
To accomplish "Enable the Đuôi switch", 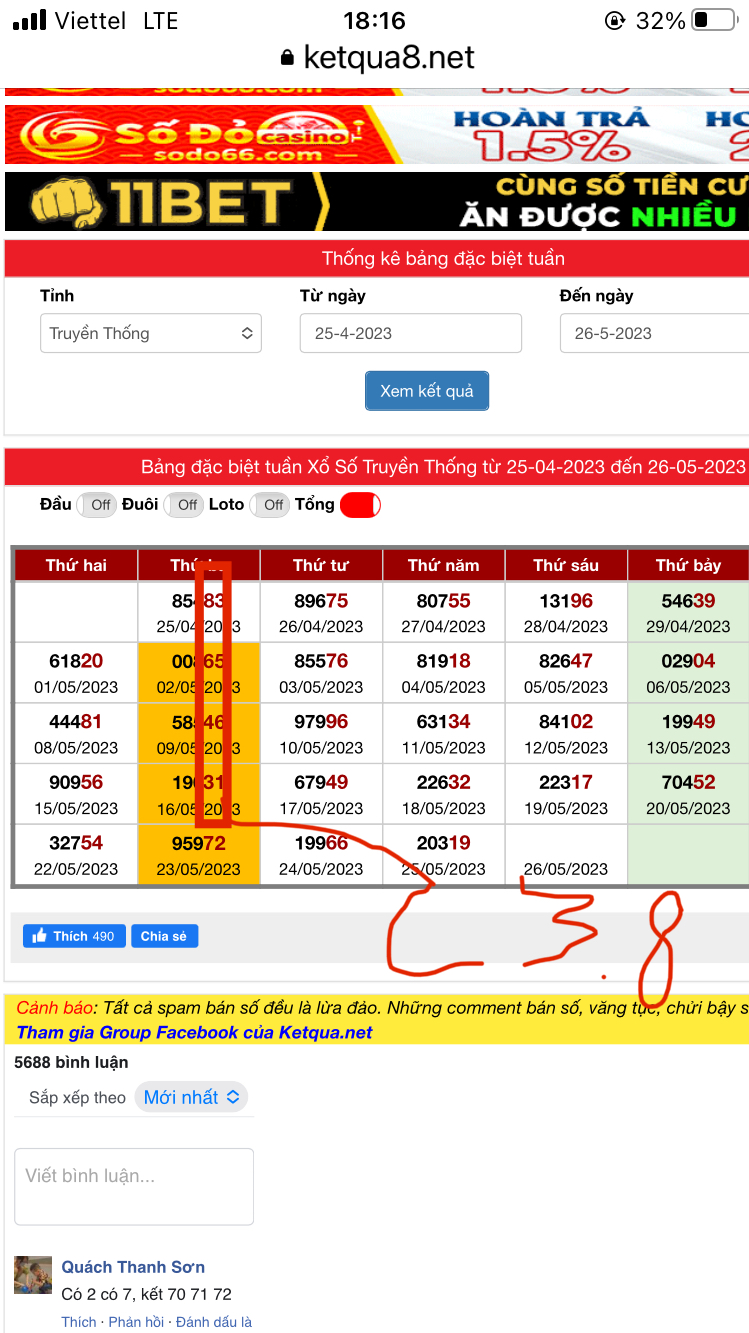I will [x=185, y=505].
